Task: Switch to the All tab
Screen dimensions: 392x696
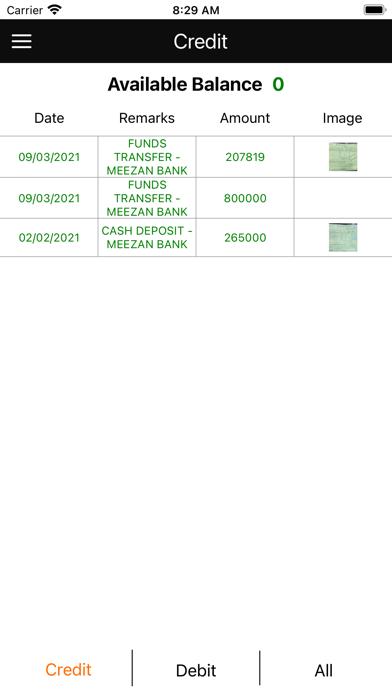Action: (x=324, y=670)
